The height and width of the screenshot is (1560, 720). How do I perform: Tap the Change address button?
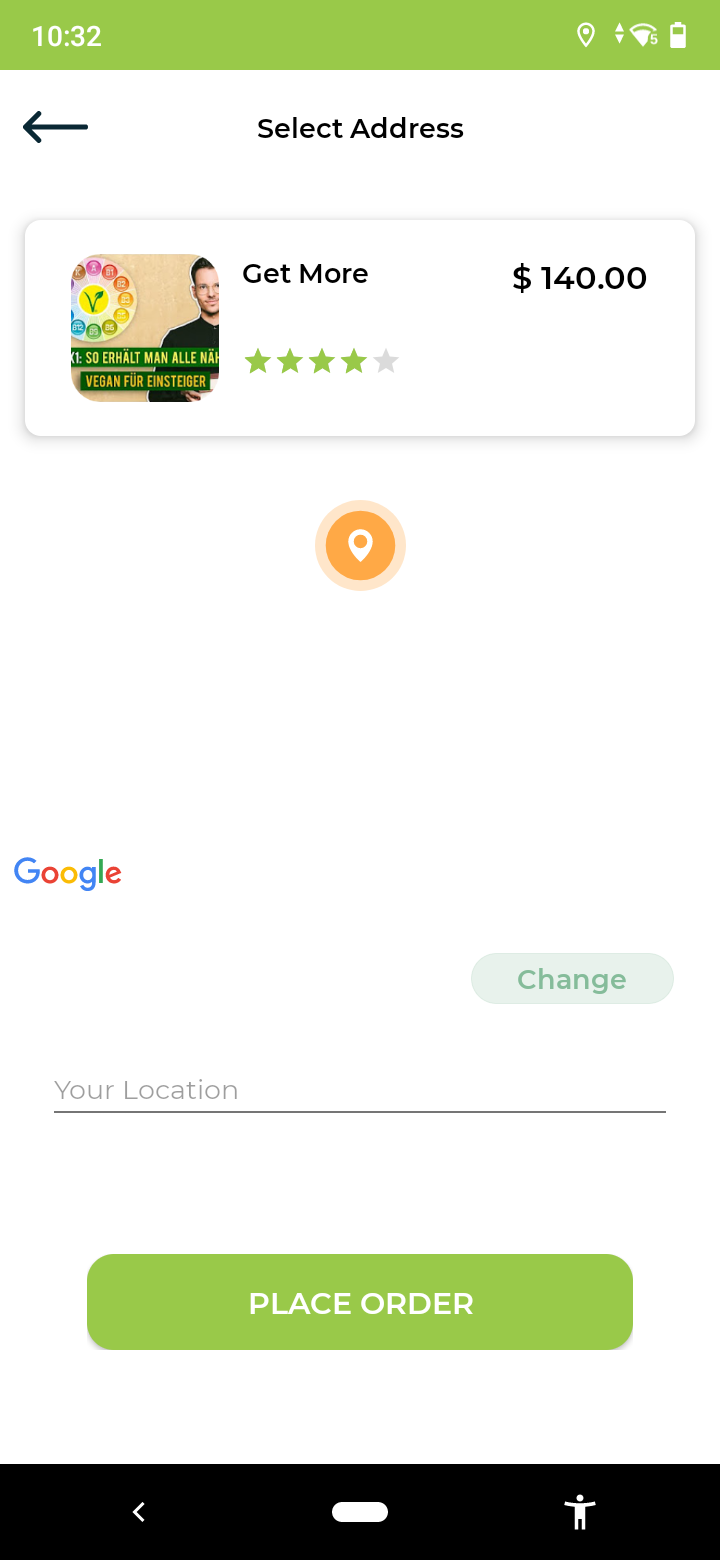click(572, 979)
